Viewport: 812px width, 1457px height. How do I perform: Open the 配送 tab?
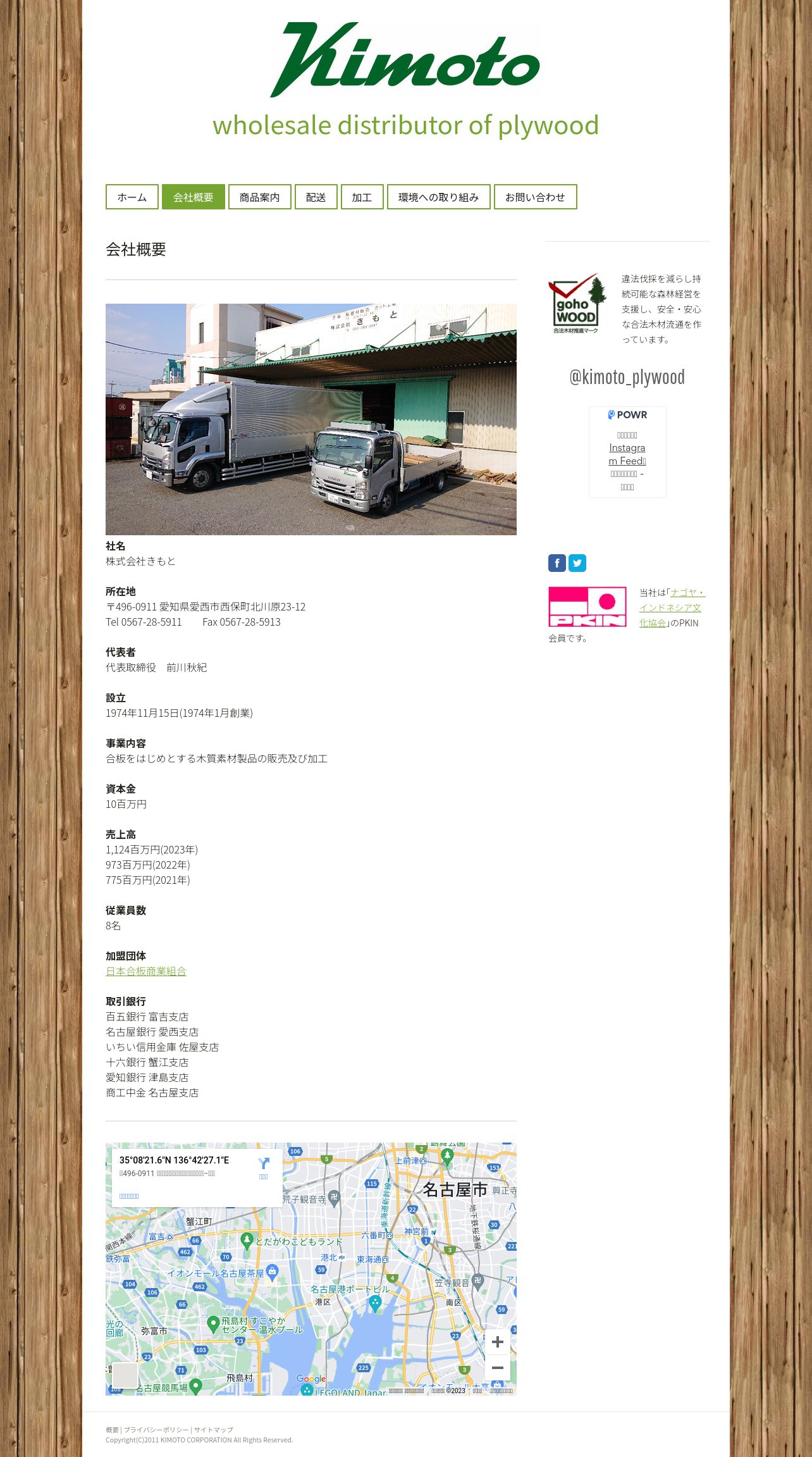coord(316,197)
